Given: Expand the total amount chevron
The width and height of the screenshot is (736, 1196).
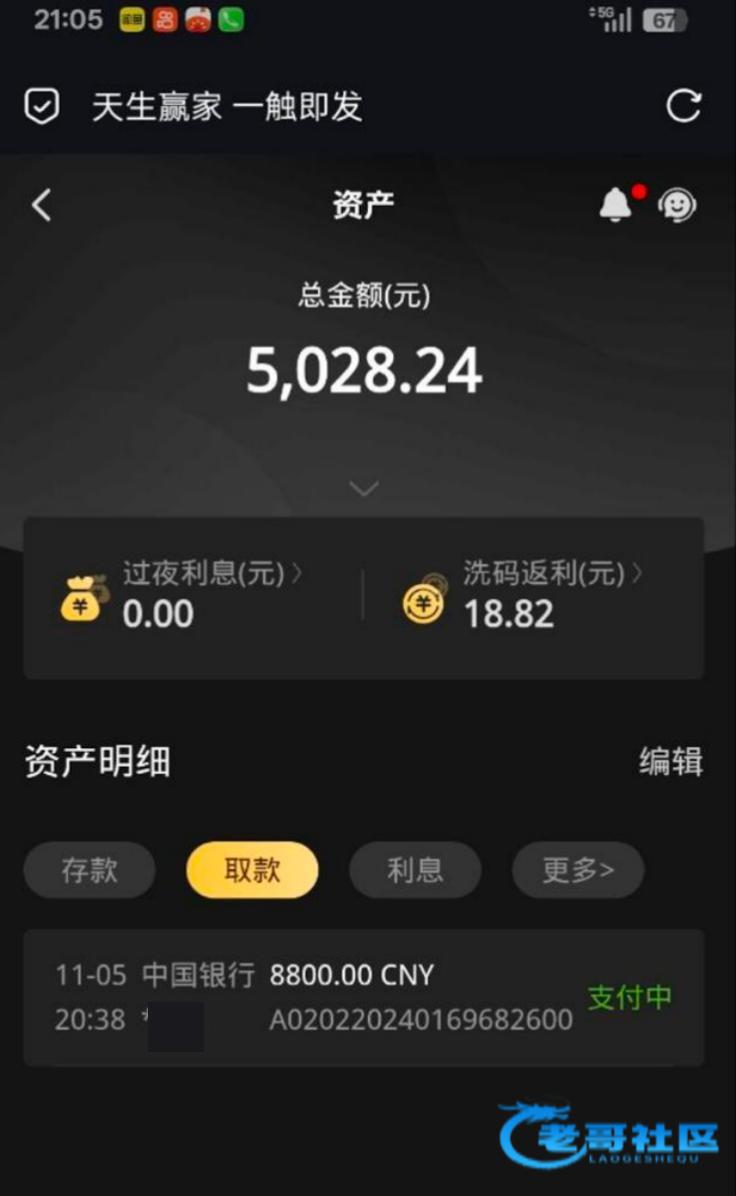Looking at the screenshot, I should pos(364,488).
